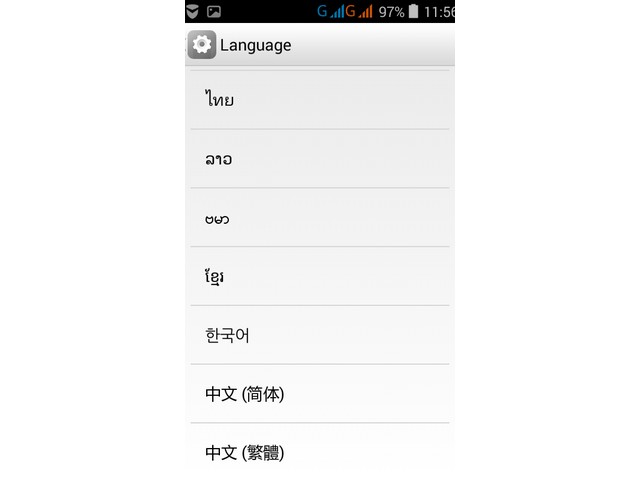
Task: Choose ລາວ (Lao) as language
Action: point(318,159)
